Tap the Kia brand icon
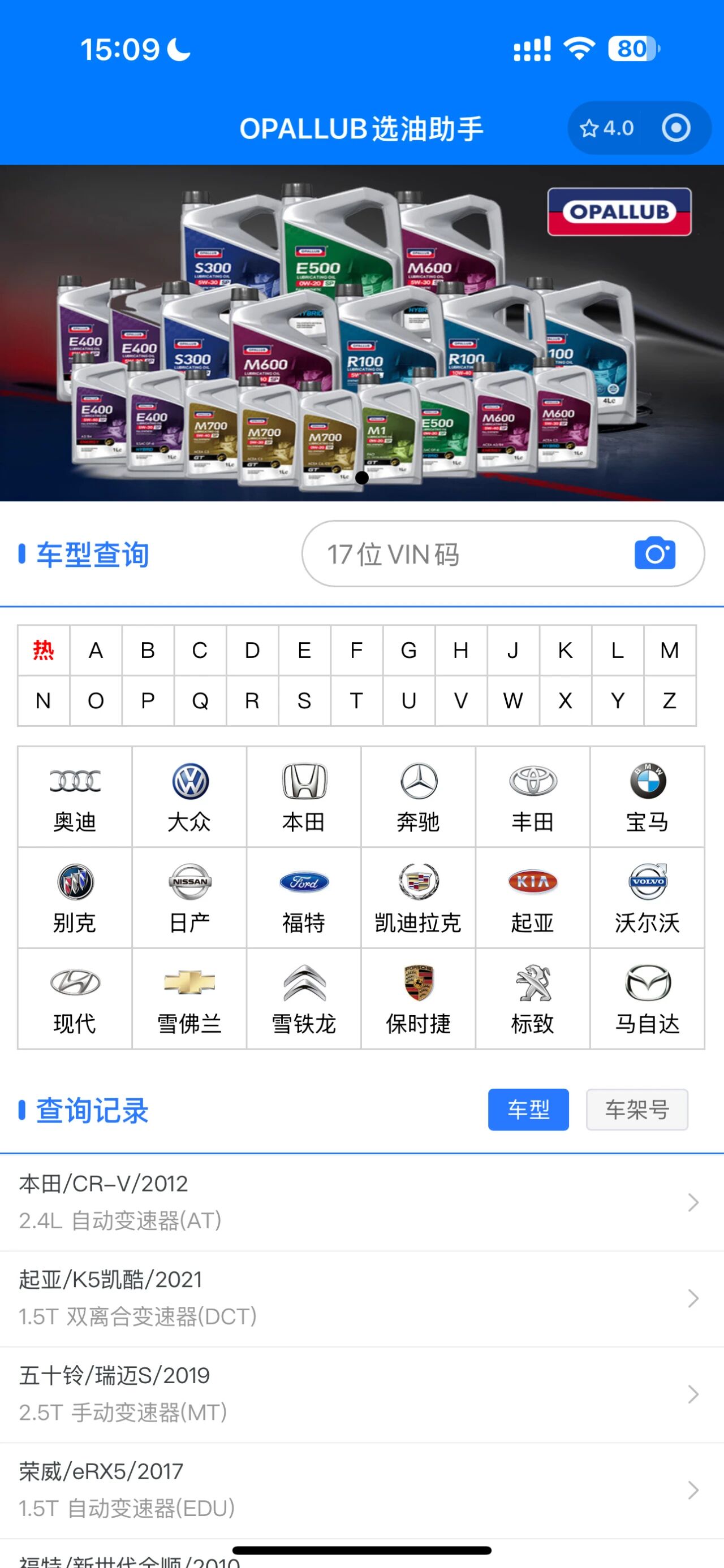Screen dimensions: 724x1568 533,898
